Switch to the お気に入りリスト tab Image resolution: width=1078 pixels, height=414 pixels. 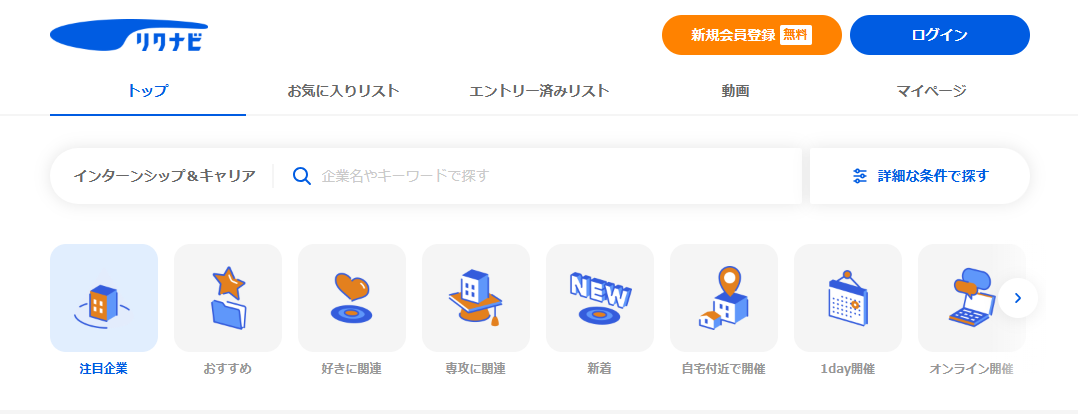343,91
